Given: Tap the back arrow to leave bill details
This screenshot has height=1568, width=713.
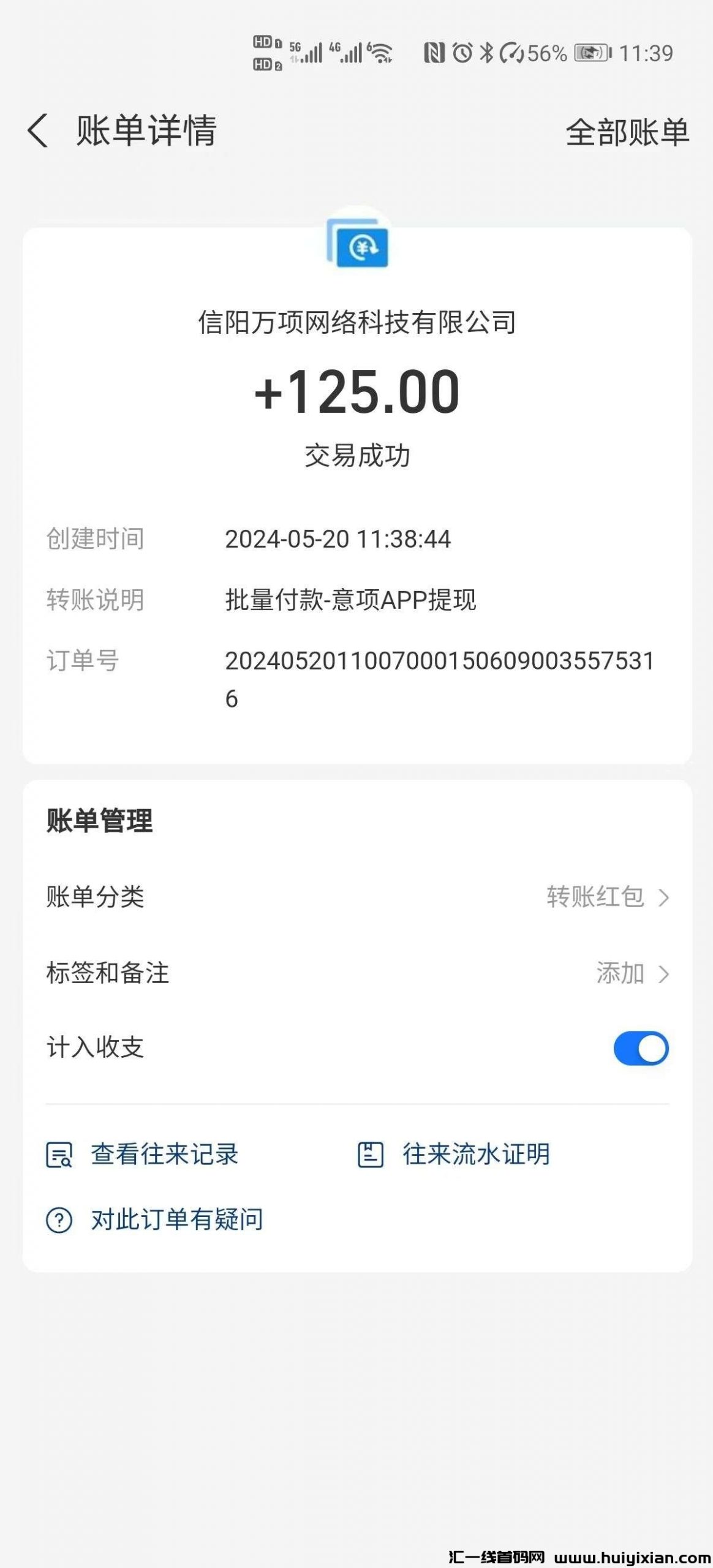Looking at the screenshot, I should [38, 132].
